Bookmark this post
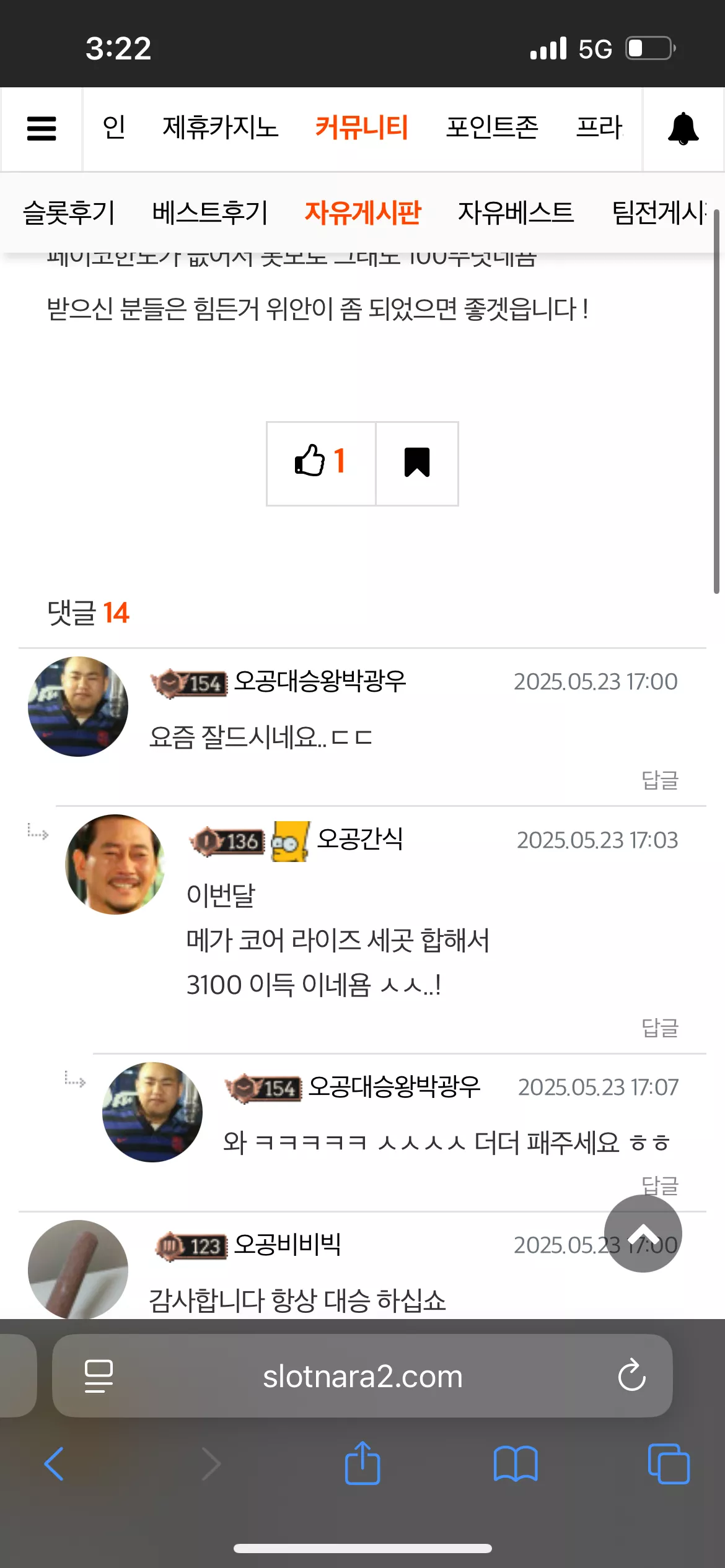725x1568 pixels. tap(417, 463)
